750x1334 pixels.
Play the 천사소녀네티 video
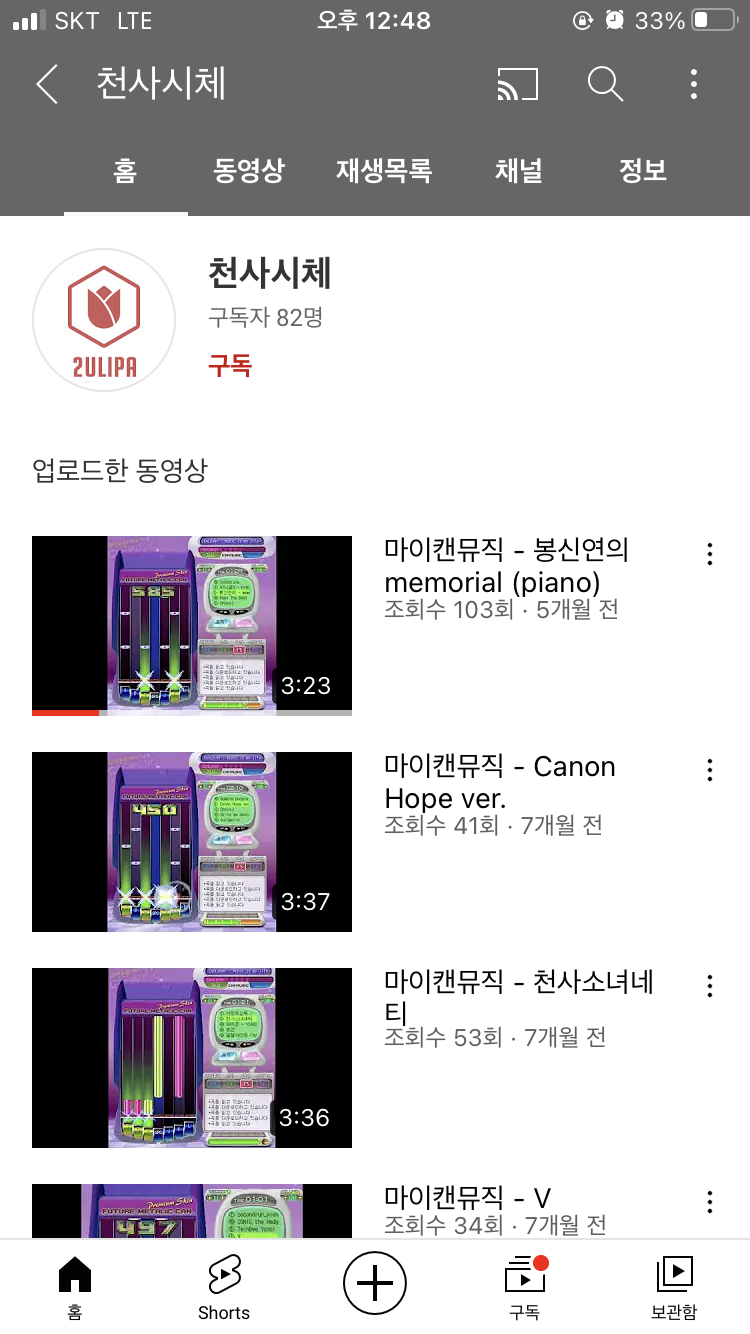(x=192, y=1057)
